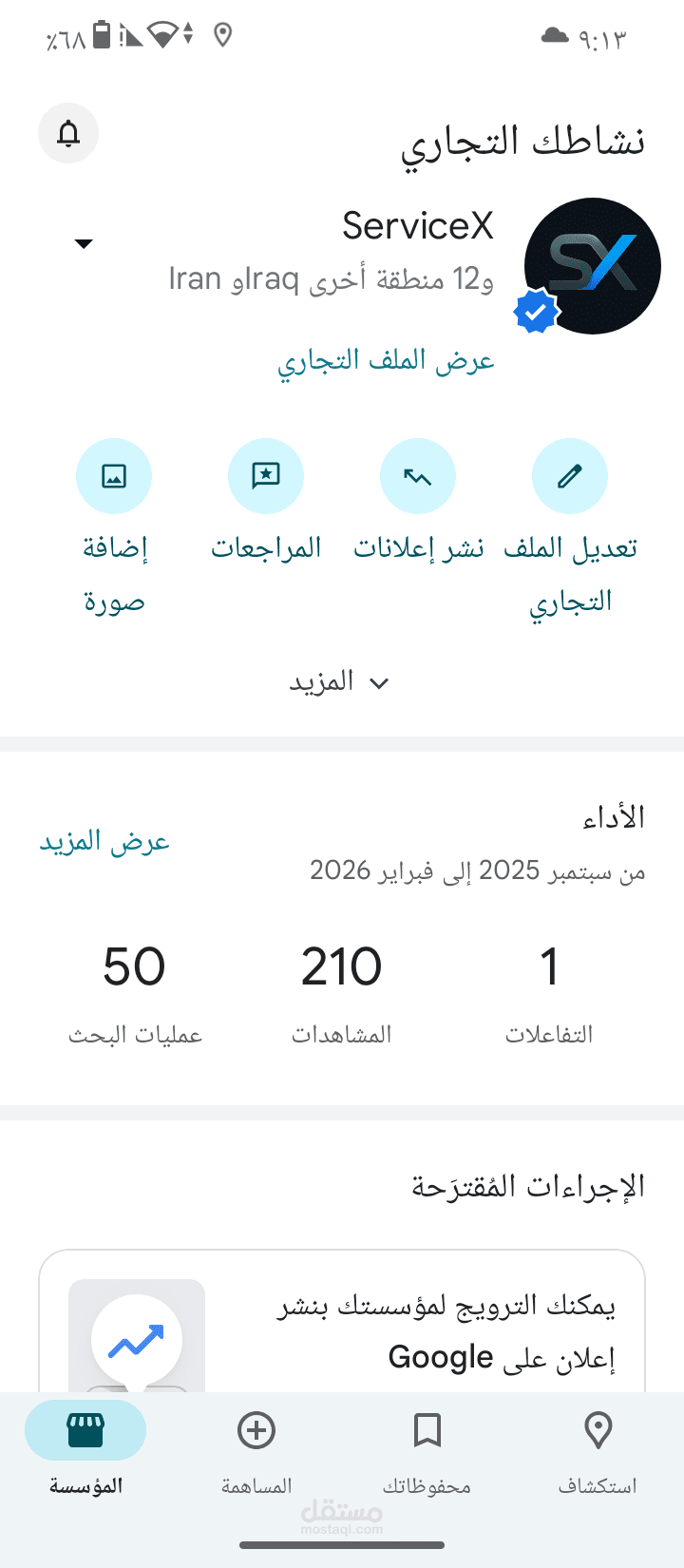The width and height of the screenshot is (684, 1568).
Task: Open the Saved (محفوظاتك) bookmark icon
Action: coord(427,1430)
